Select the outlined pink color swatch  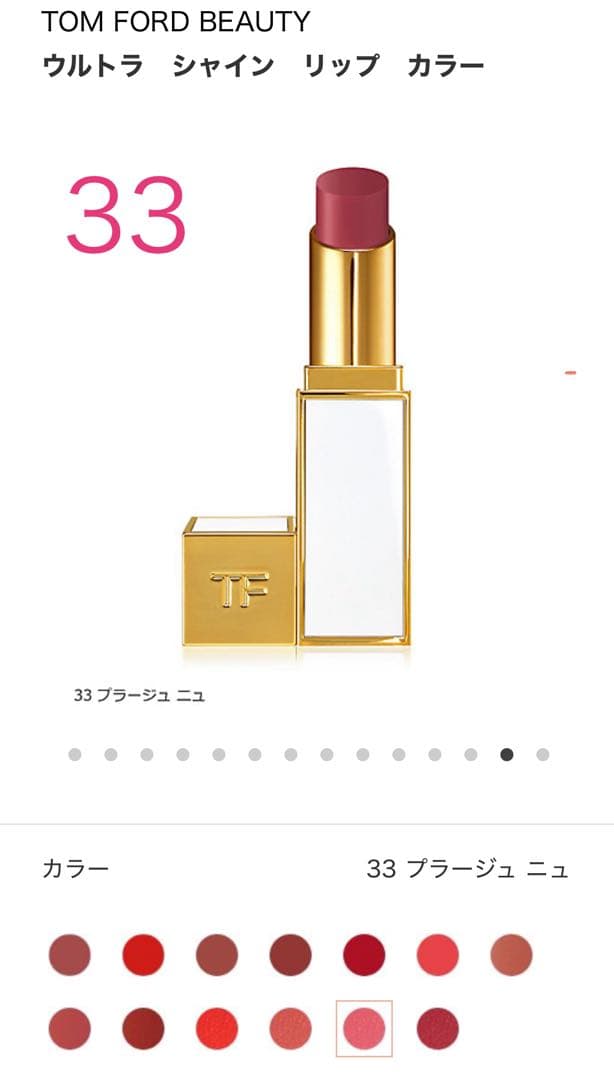point(364,1028)
